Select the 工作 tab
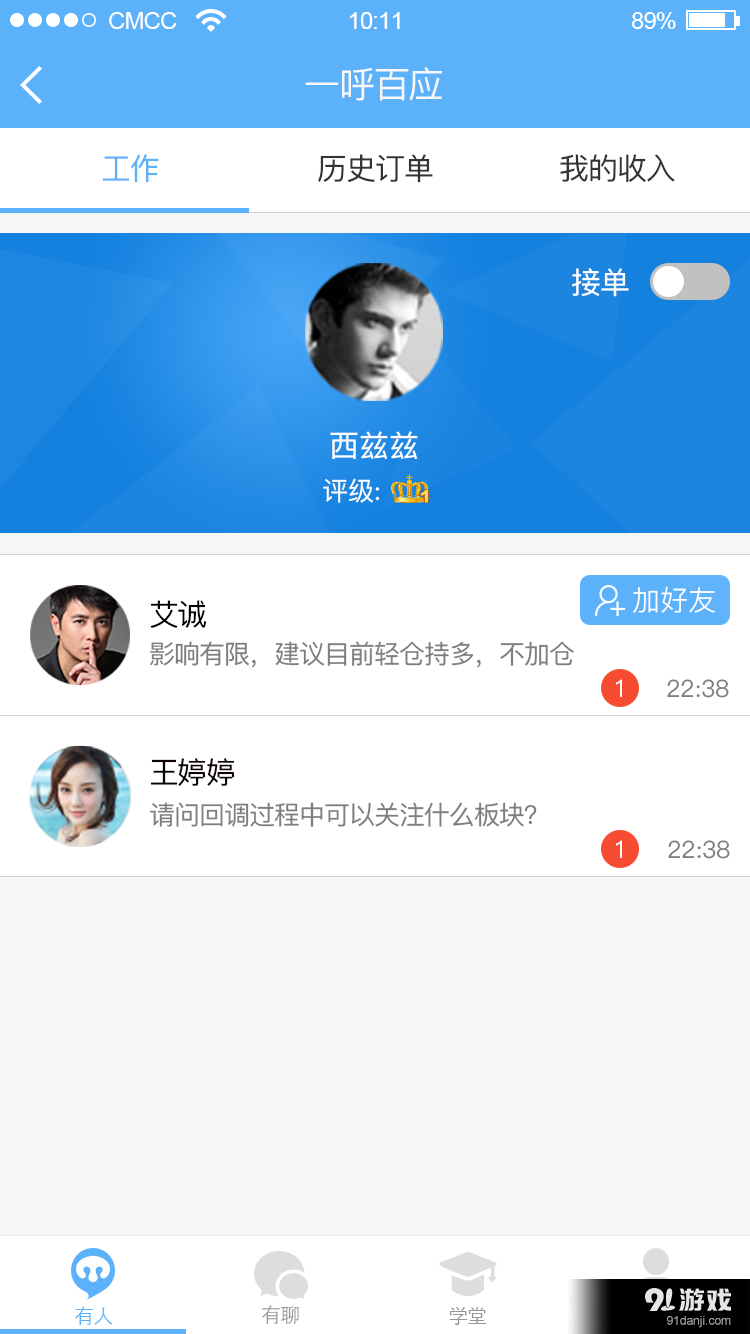750x1334 pixels. pos(129,170)
